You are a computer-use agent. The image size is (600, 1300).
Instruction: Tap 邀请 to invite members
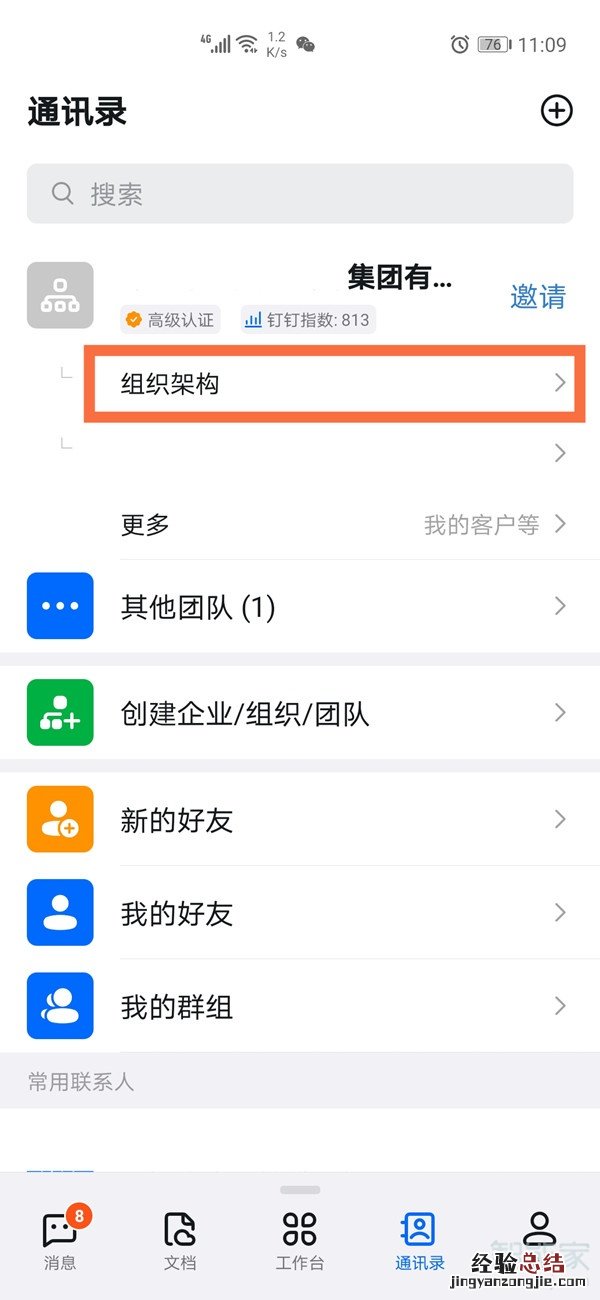pyautogui.click(x=538, y=296)
